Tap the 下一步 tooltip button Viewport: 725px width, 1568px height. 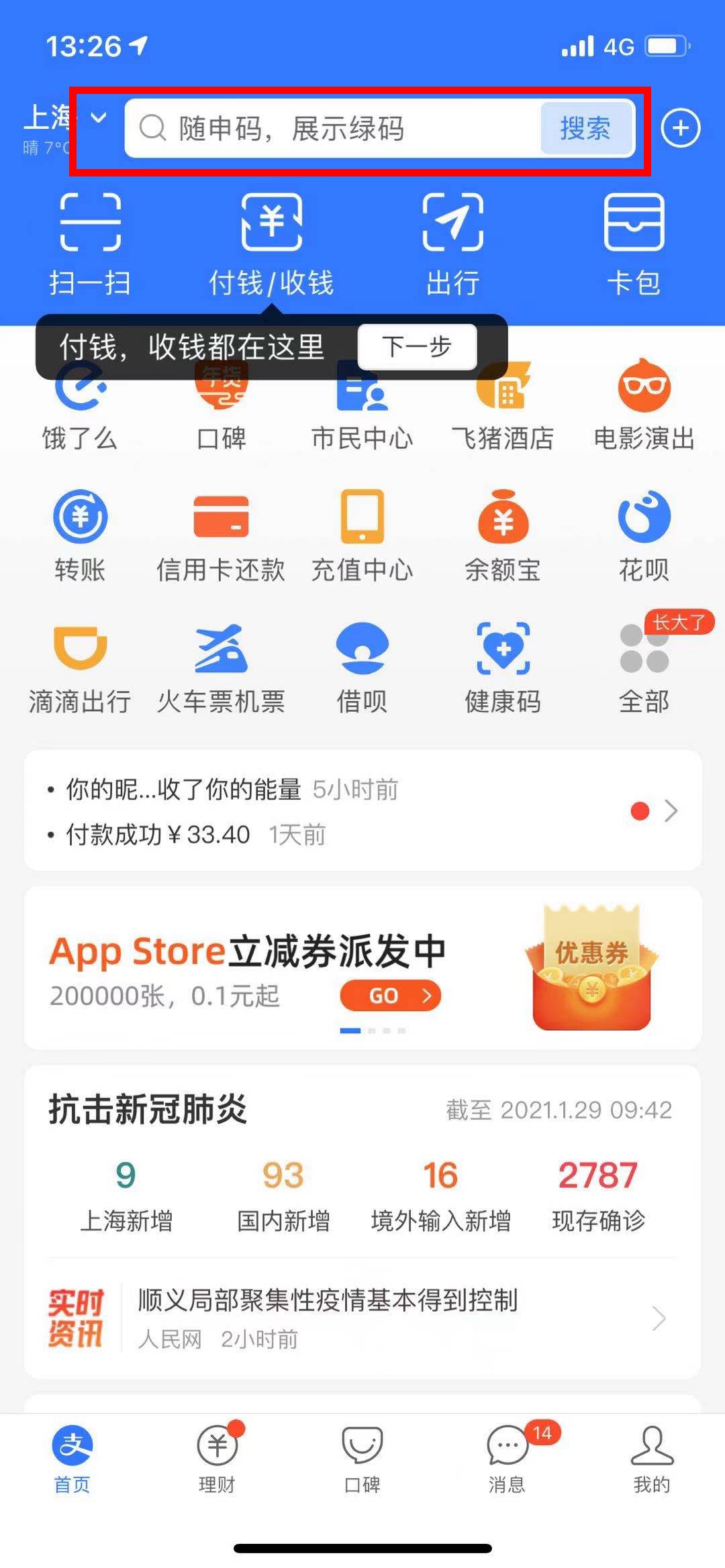coord(416,347)
